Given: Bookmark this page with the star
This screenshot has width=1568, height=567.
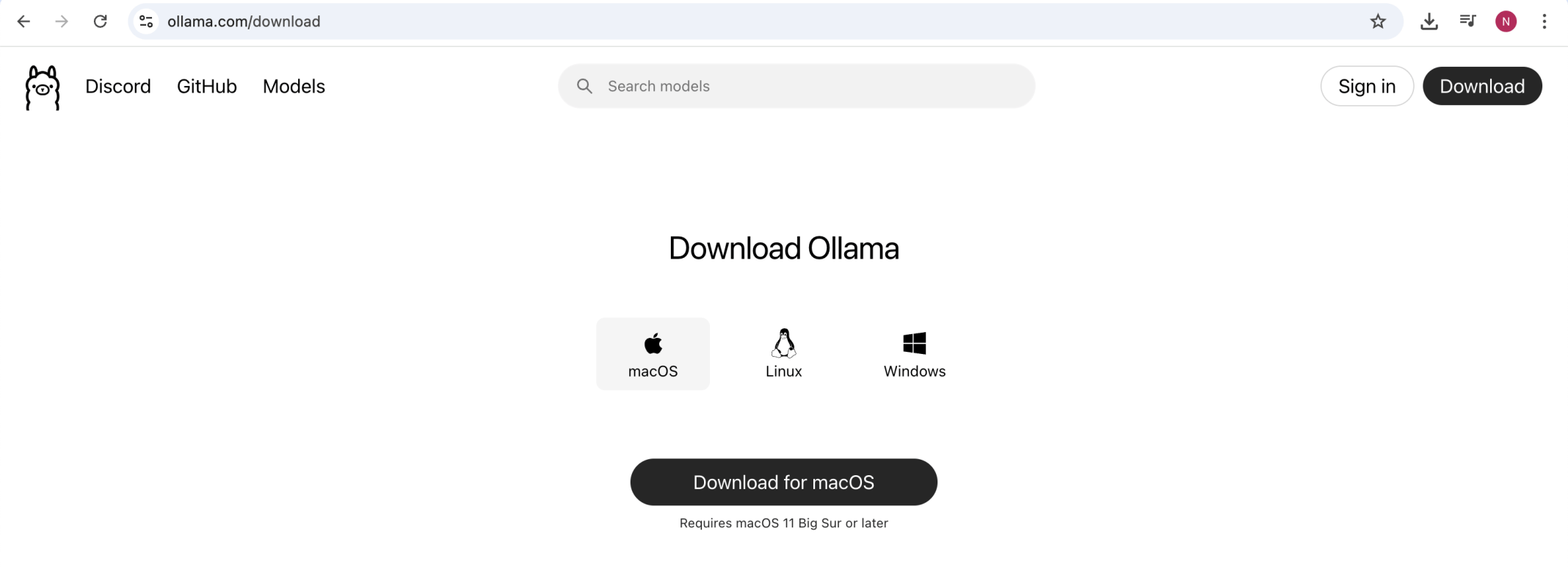Looking at the screenshot, I should [x=1377, y=21].
